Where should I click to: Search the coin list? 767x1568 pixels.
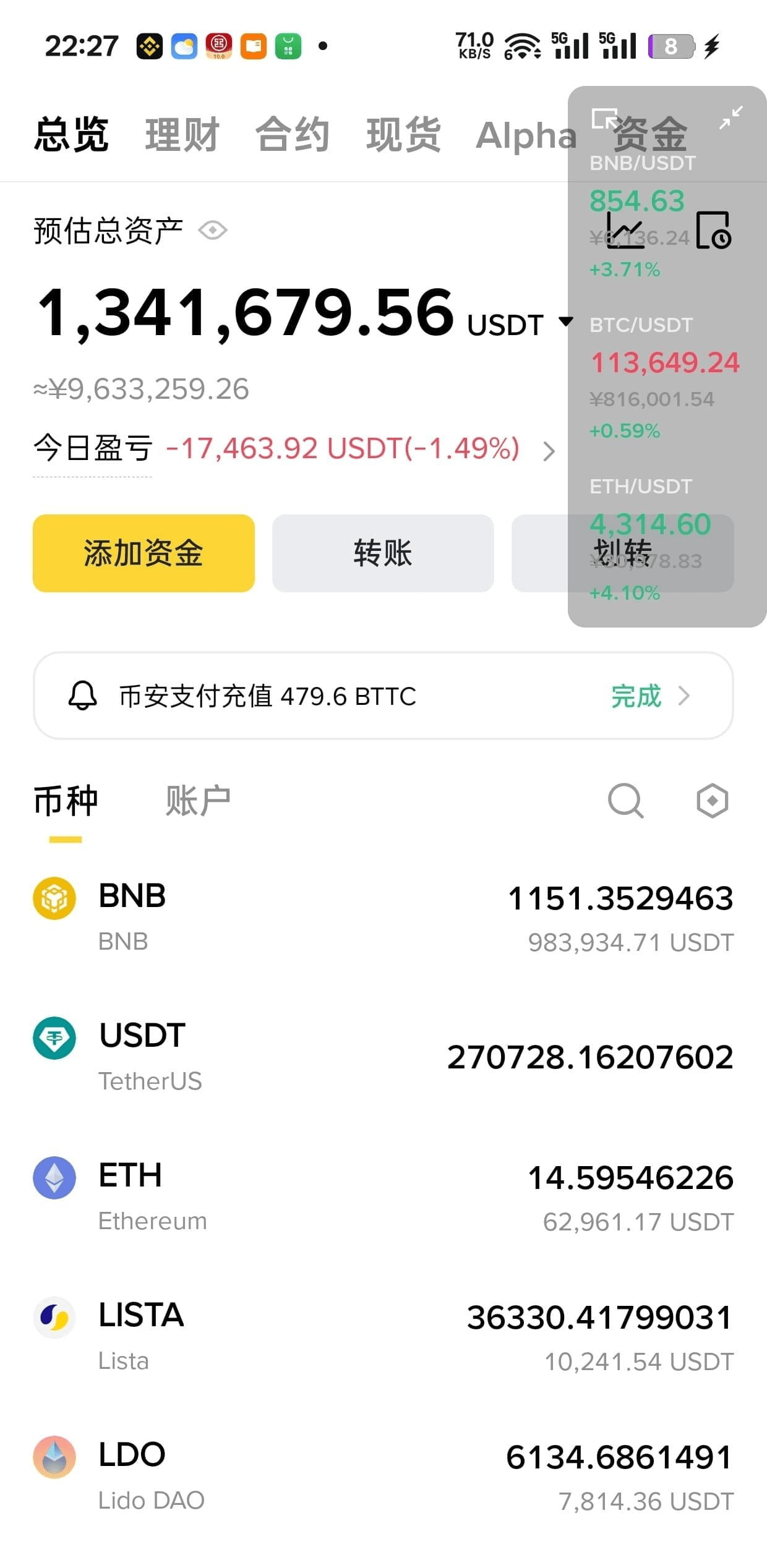pos(625,801)
